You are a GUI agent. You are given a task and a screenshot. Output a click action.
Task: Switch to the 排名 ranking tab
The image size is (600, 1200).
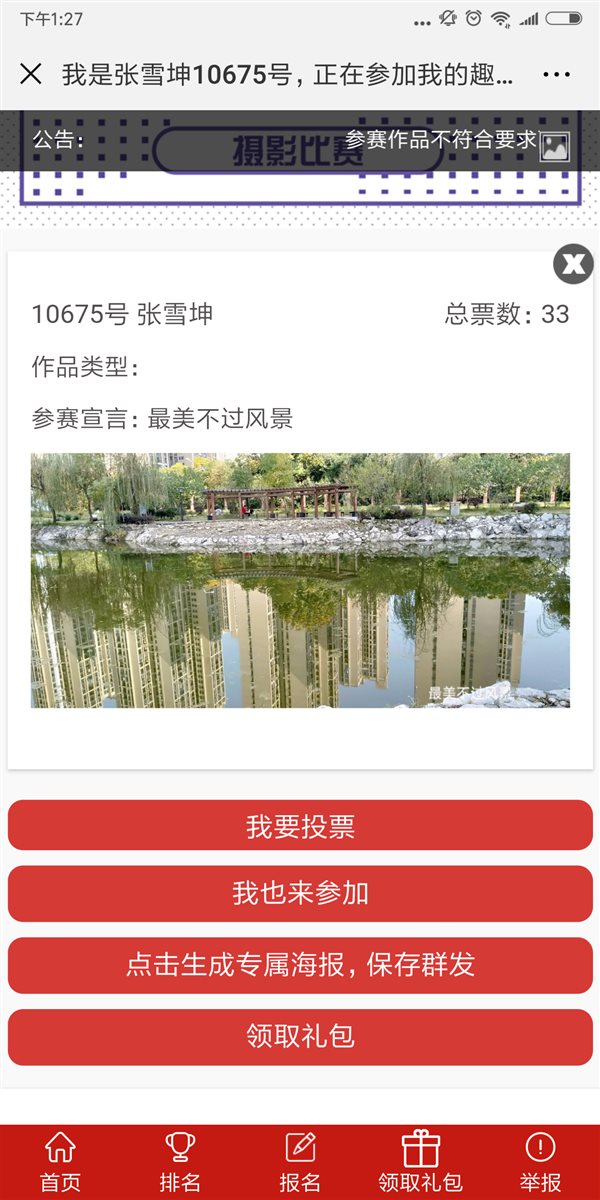180,1162
